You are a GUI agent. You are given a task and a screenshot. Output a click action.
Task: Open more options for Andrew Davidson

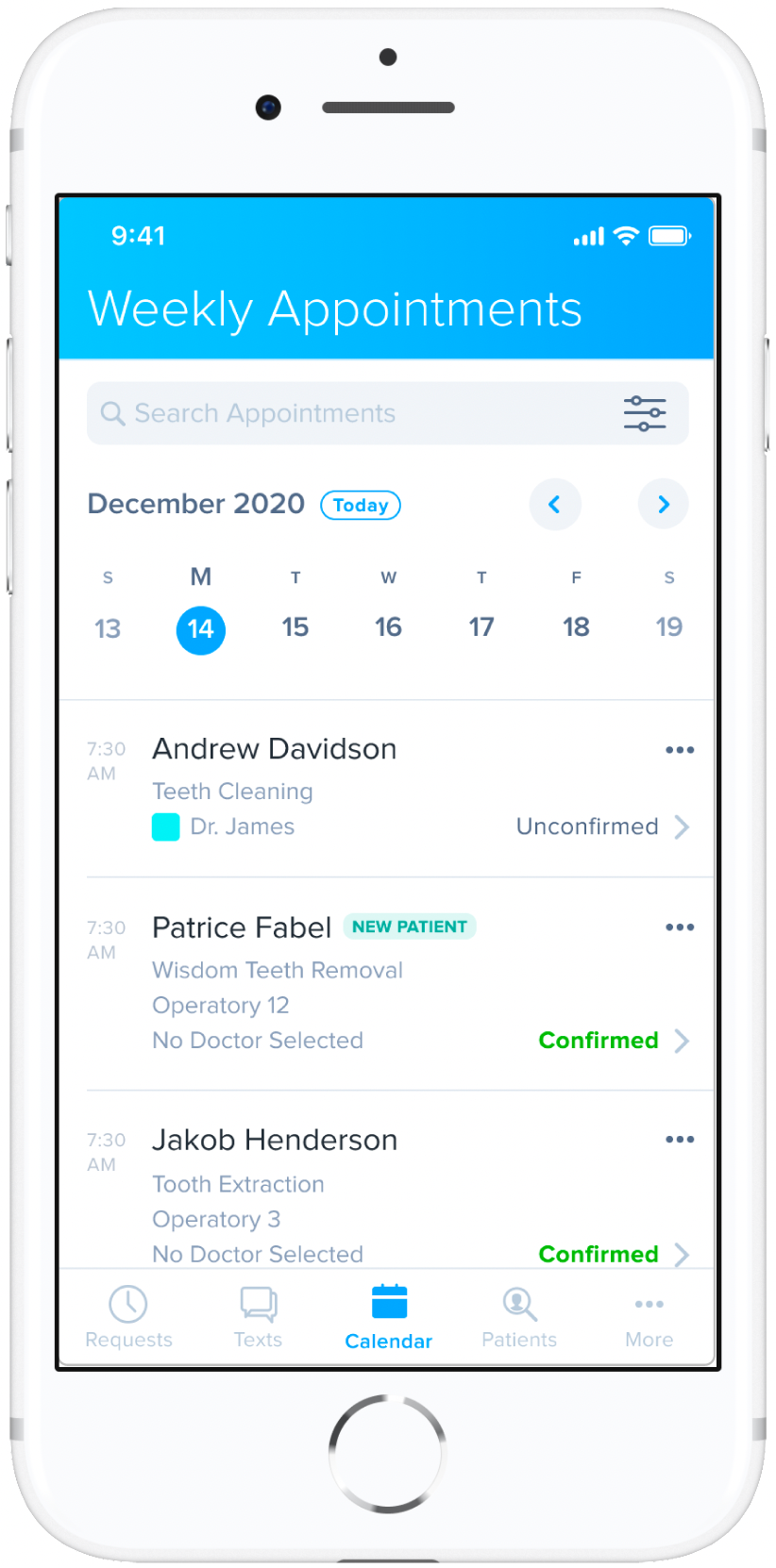(x=680, y=750)
